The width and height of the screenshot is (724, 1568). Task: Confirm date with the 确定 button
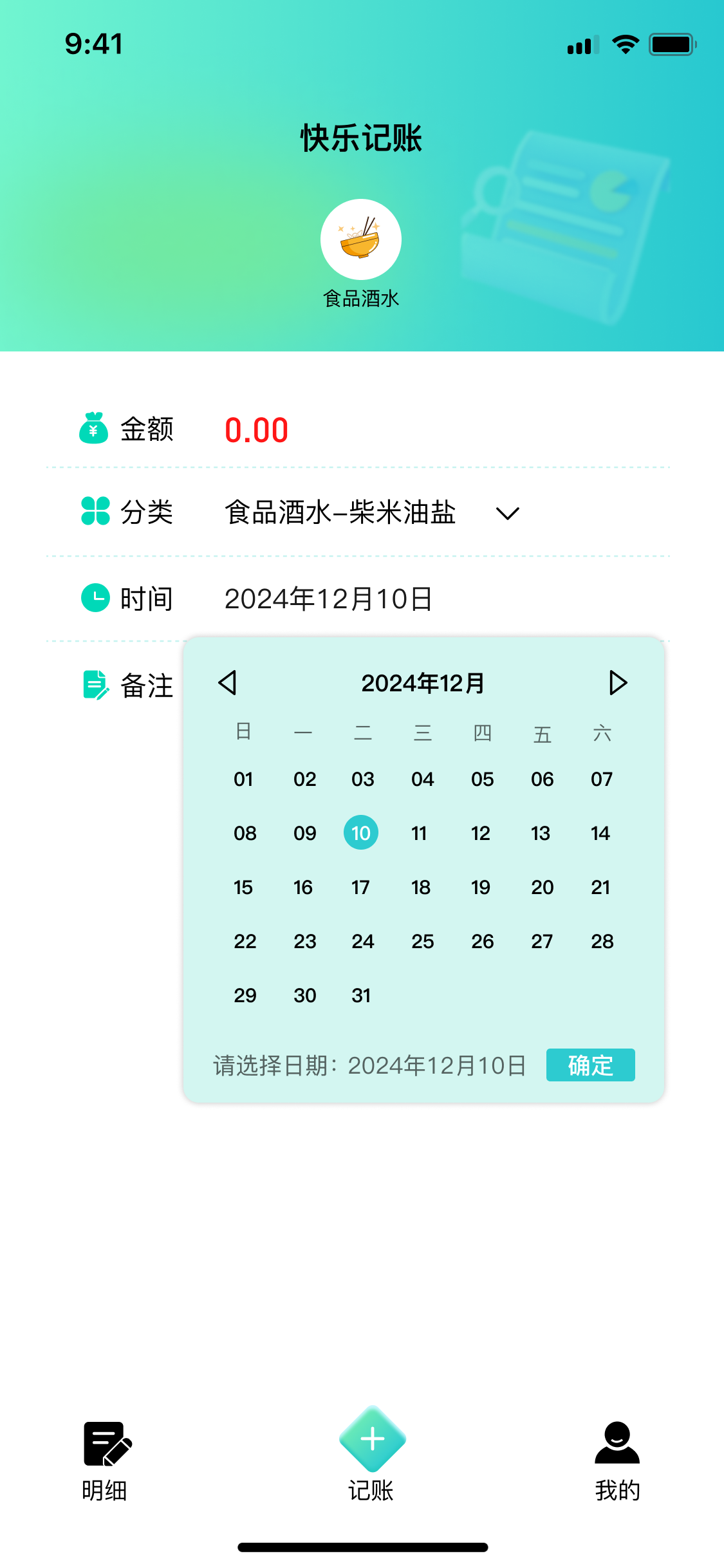click(x=590, y=1065)
